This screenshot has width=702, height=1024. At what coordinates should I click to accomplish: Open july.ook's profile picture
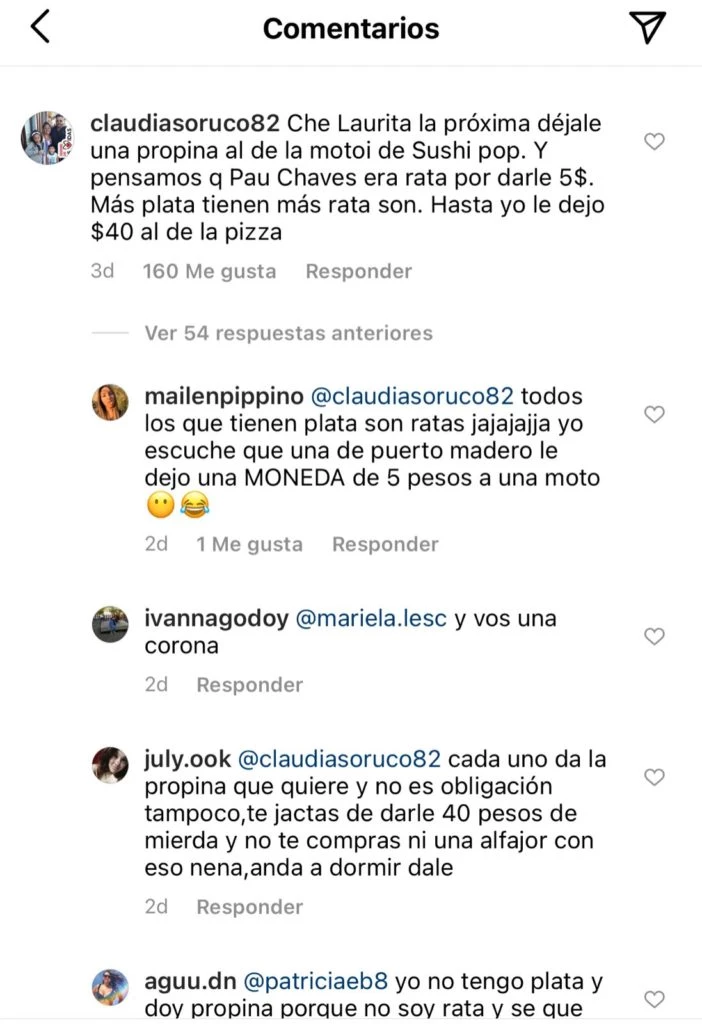point(110,765)
